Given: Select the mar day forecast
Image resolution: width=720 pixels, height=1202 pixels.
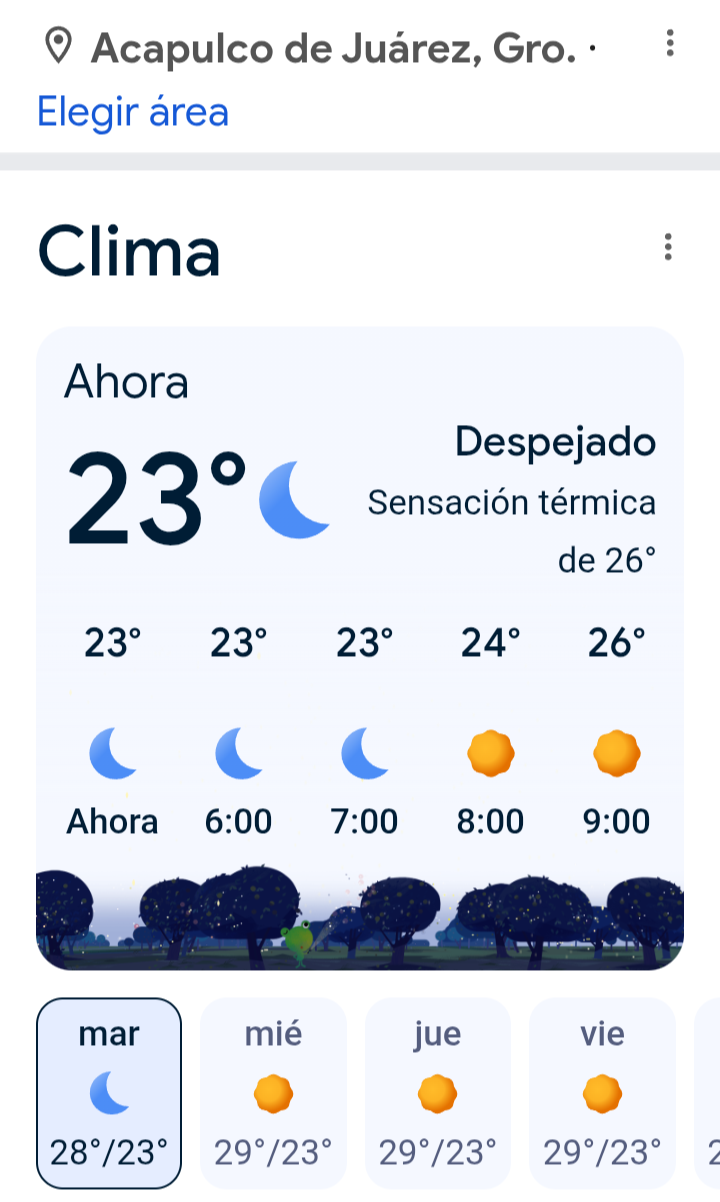Looking at the screenshot, I should tap(109, 1092).
